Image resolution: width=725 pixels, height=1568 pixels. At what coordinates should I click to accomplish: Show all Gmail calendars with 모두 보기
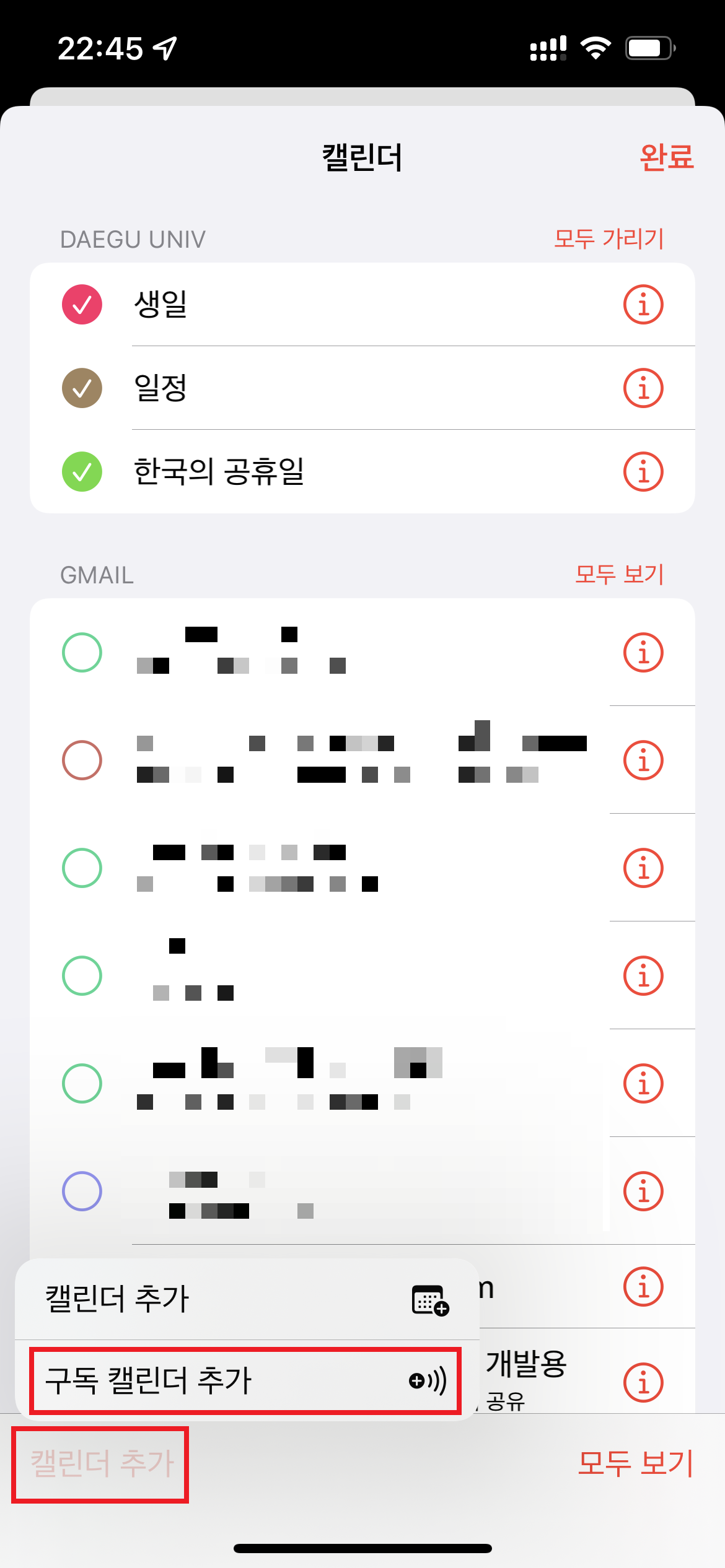619,574
